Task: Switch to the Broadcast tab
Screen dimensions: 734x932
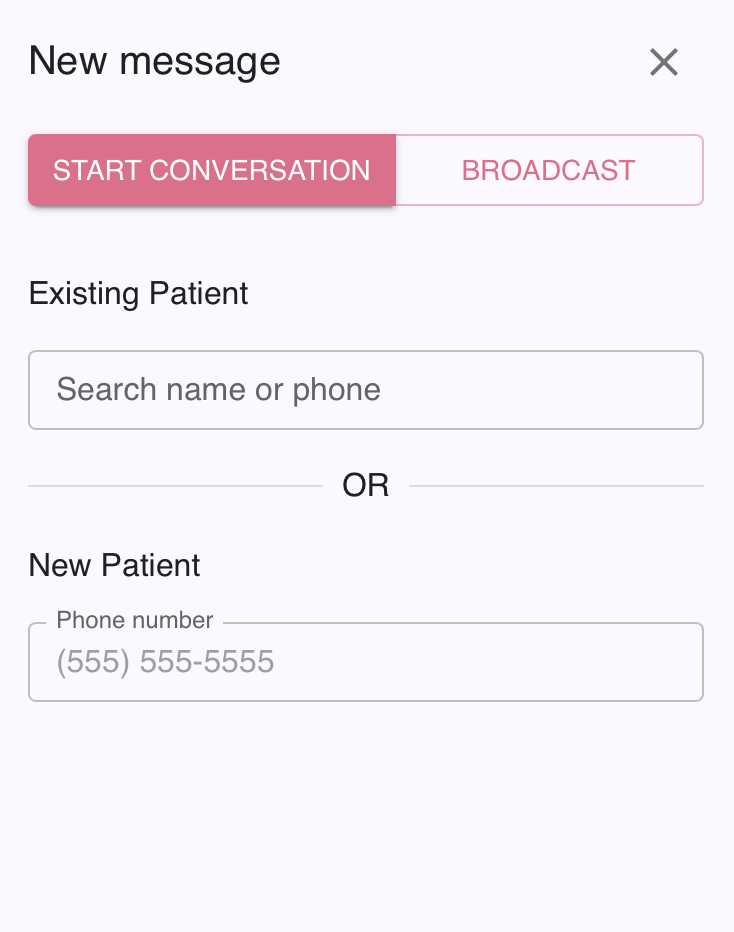Action: click(x=549, y=170)
